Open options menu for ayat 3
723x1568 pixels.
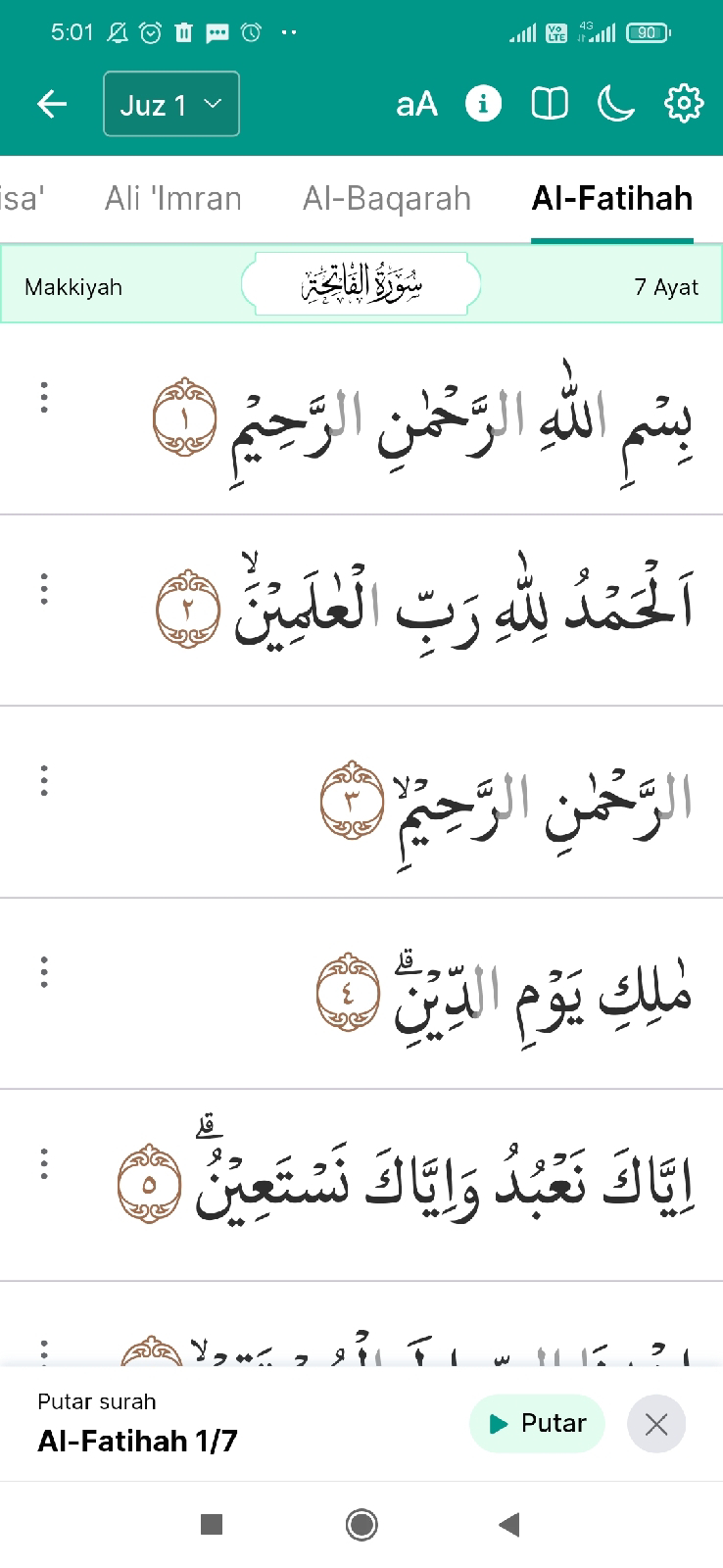44,781
